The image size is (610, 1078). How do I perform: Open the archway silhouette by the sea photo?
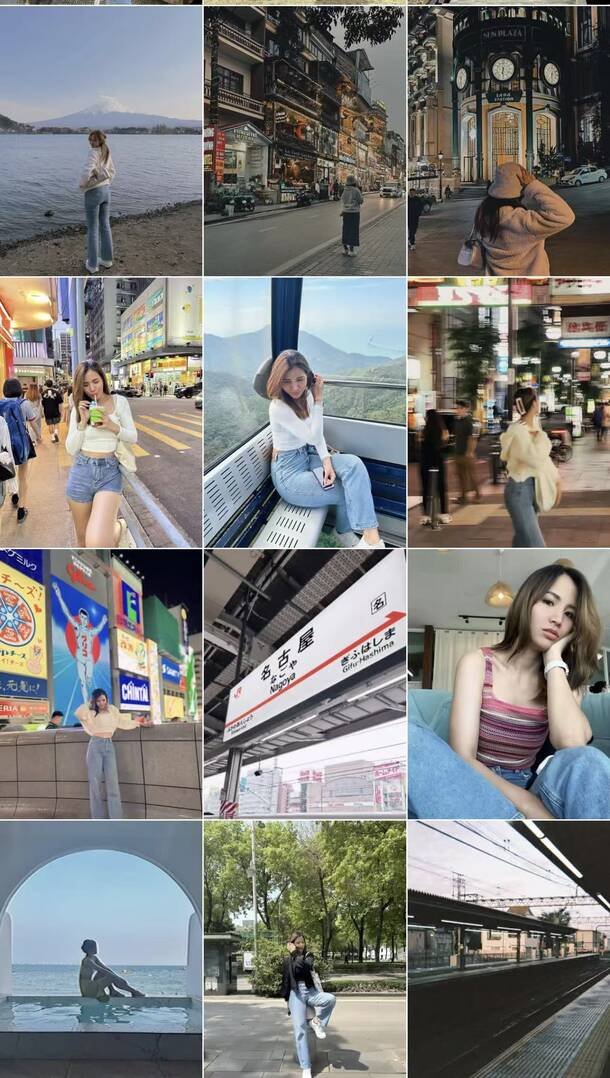100,948
